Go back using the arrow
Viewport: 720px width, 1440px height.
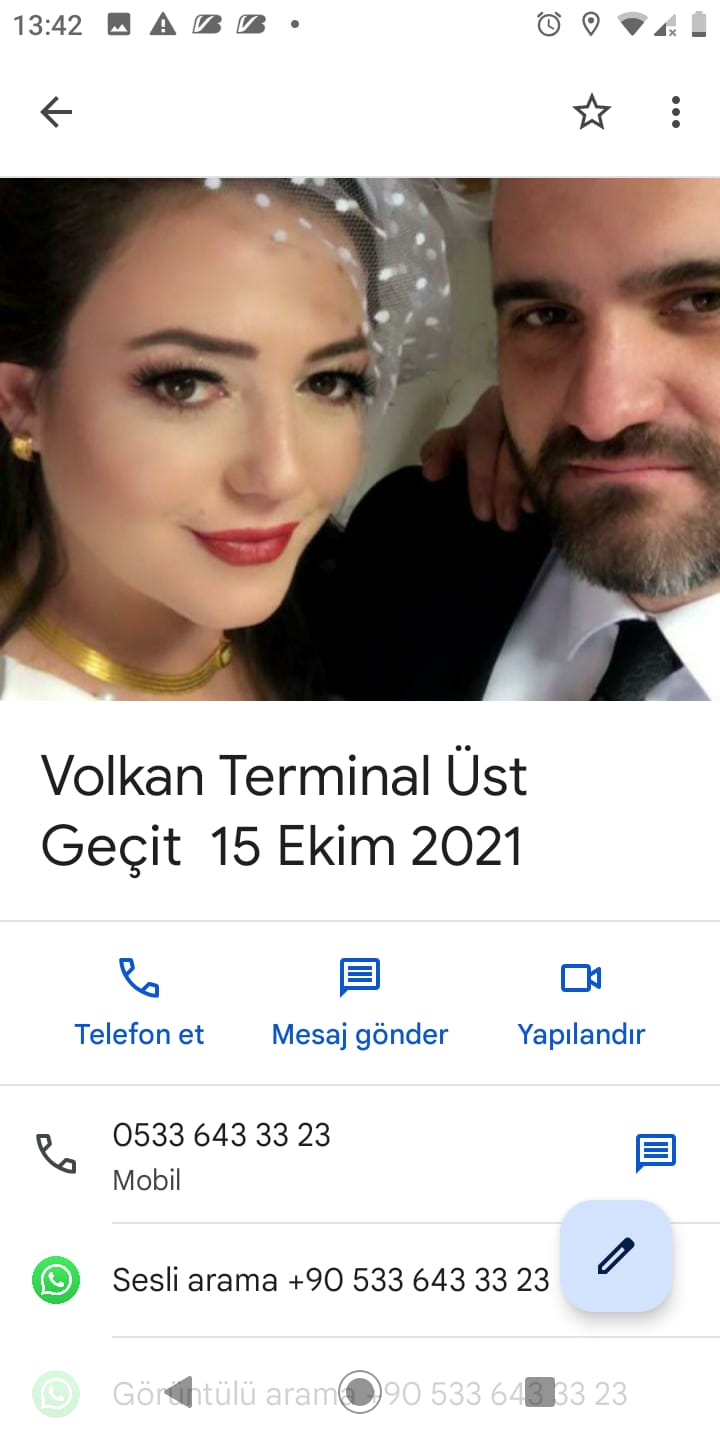click(x=56, y=112)
